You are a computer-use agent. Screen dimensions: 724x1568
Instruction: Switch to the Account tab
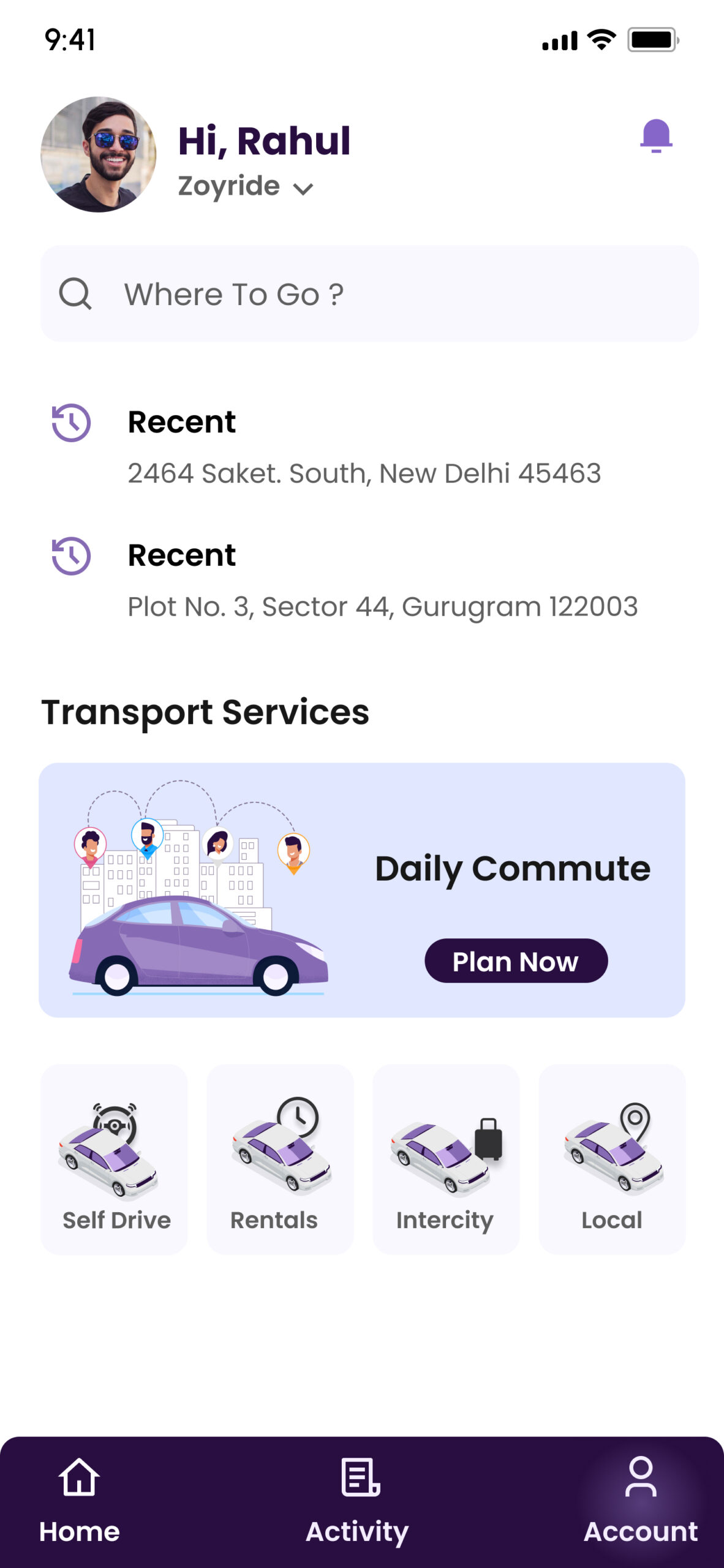640,1501
